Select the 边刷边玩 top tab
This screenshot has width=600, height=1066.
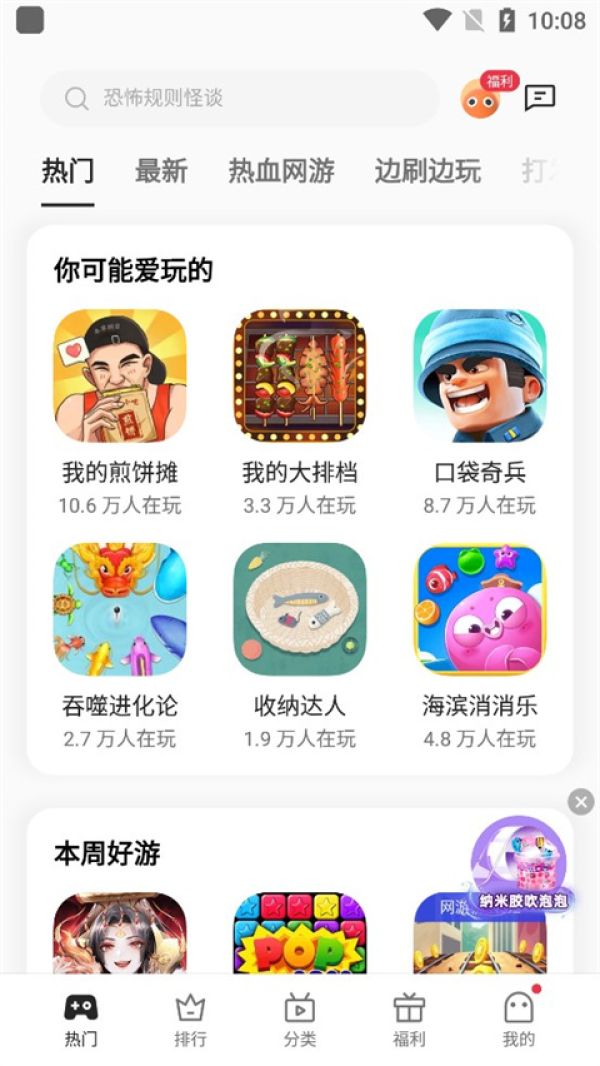point(427,171)
